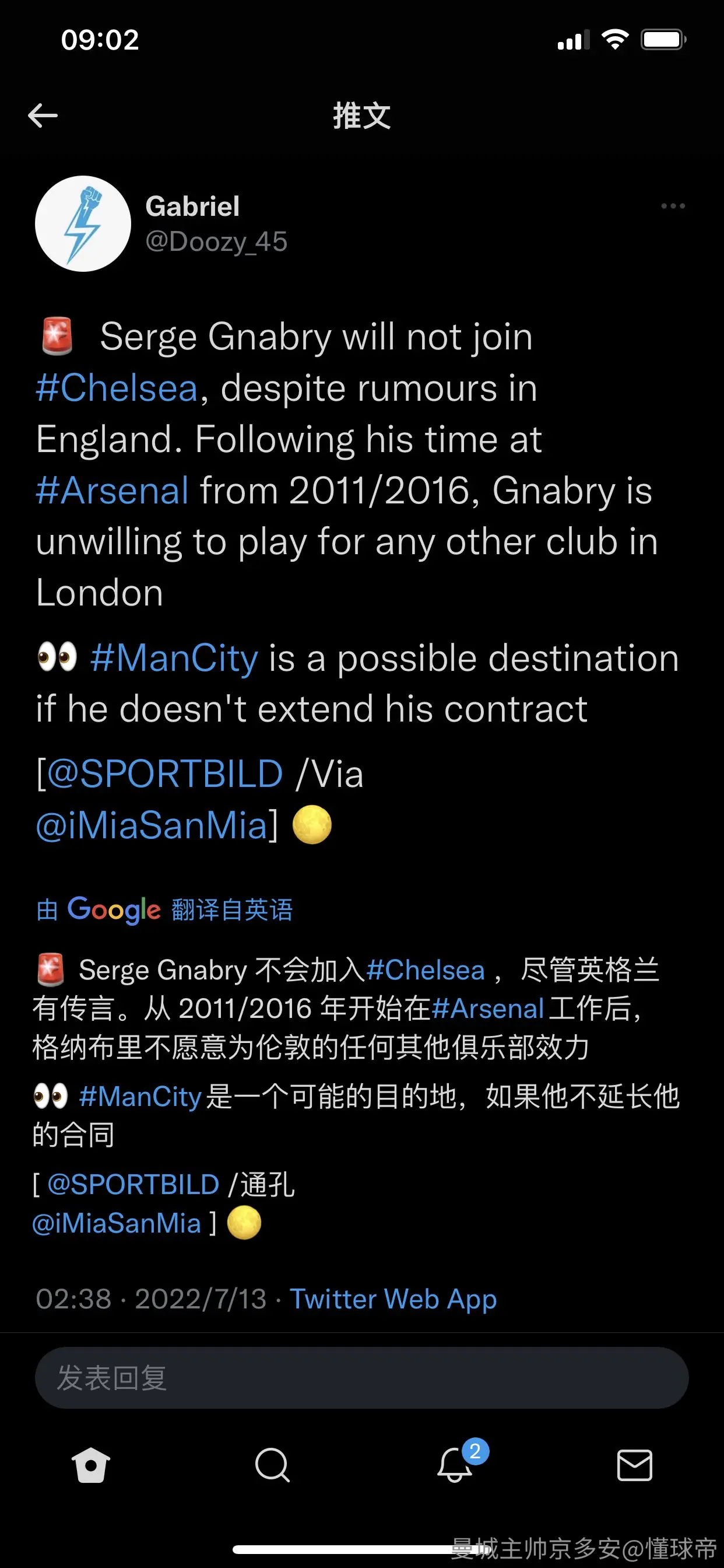Visit @iMiaSanMia mention in the original tweet
Screen dimensions: 724x1568
(x=152, y=825)
